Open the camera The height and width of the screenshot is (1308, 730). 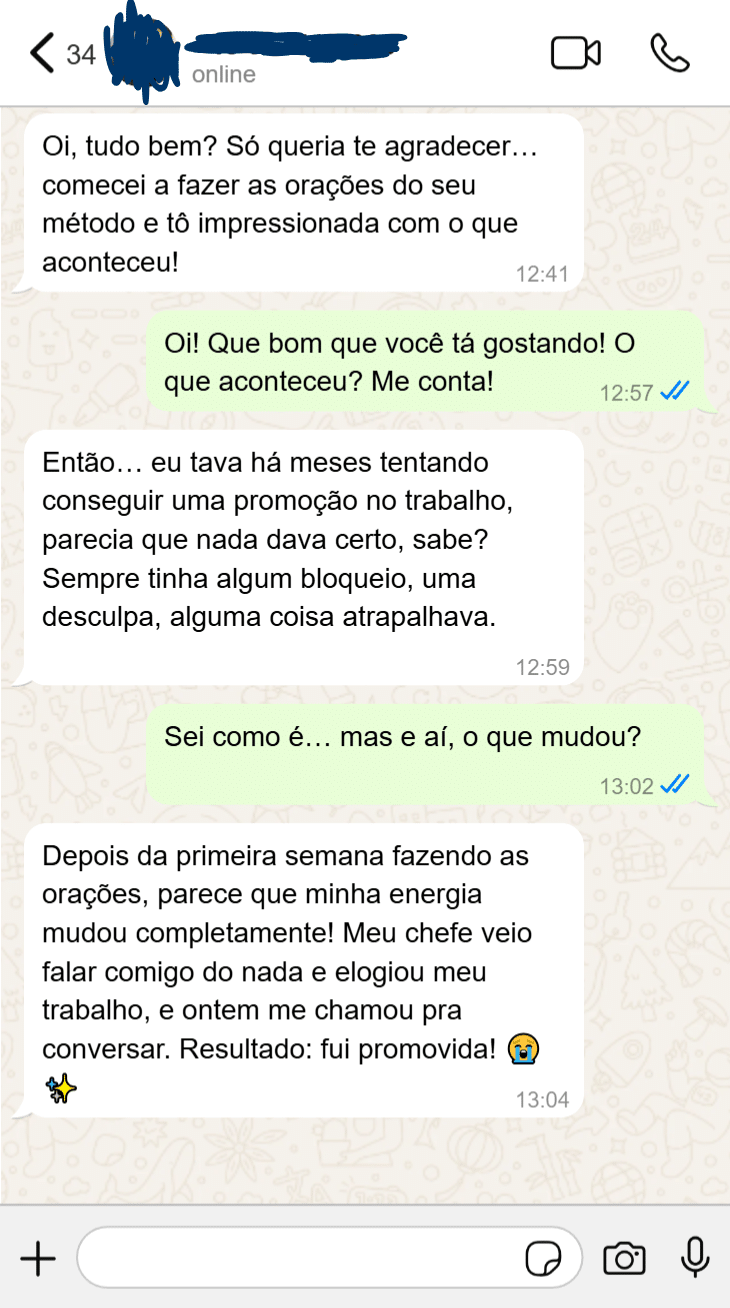624,1258
